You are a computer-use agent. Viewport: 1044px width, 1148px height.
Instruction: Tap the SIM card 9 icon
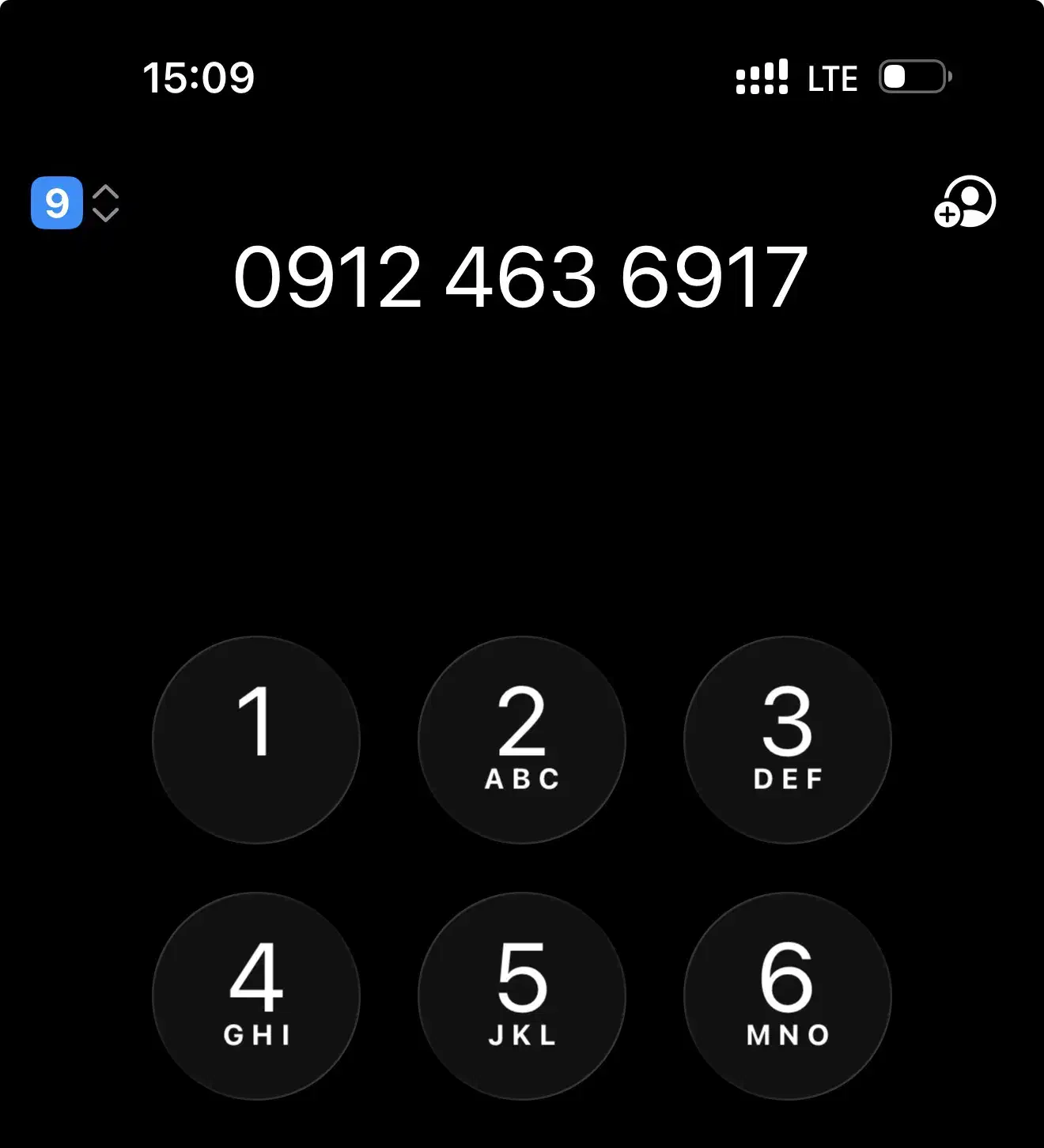56,202
